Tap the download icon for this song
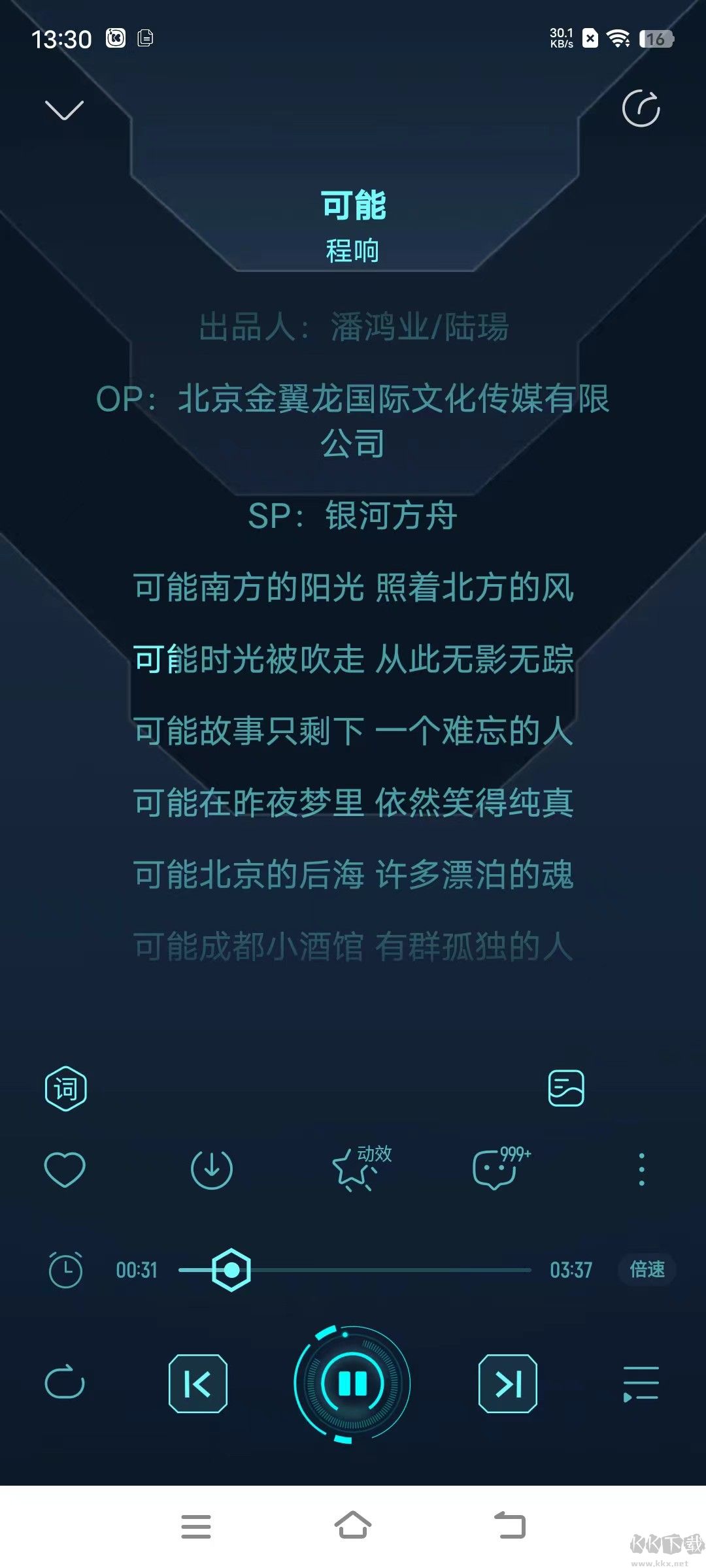 click(x=210, y=1169)
